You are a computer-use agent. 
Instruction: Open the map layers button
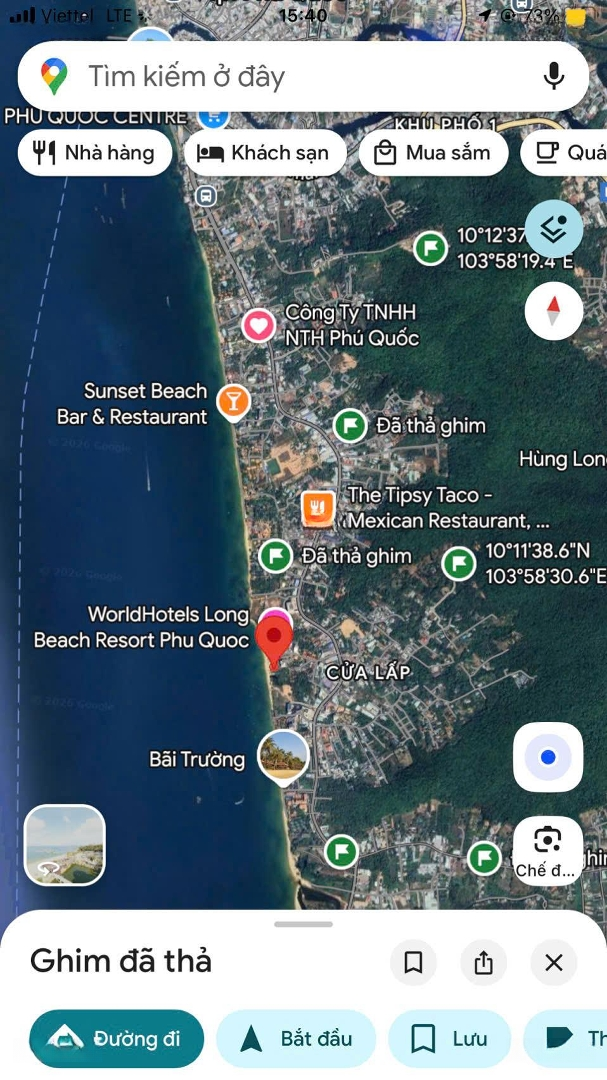tap(553, 229)
